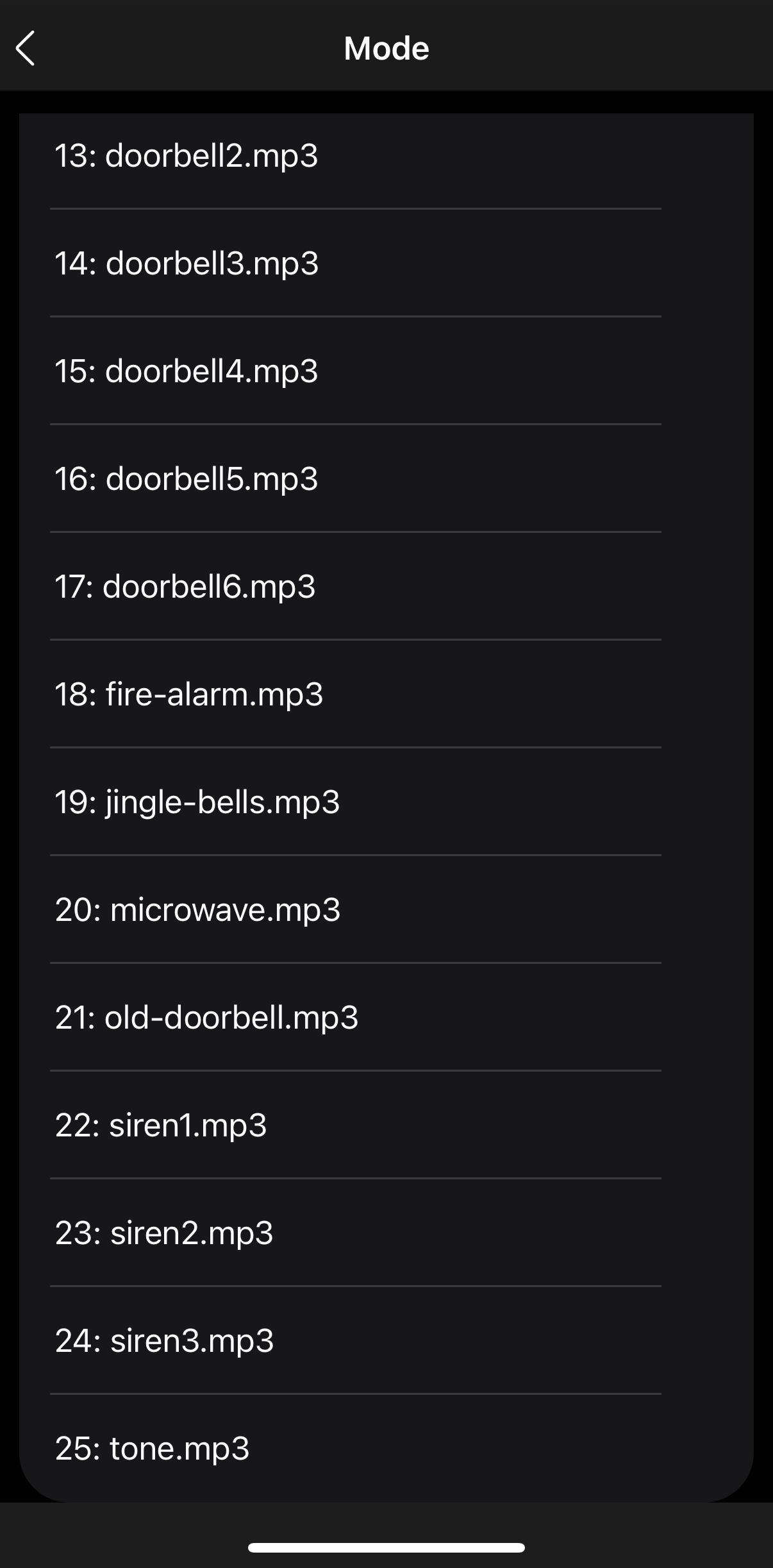The width and height of the screenshot is (773, 1568).
Task: Choose 23: siren2.mp3
Action: point(386,1233)
